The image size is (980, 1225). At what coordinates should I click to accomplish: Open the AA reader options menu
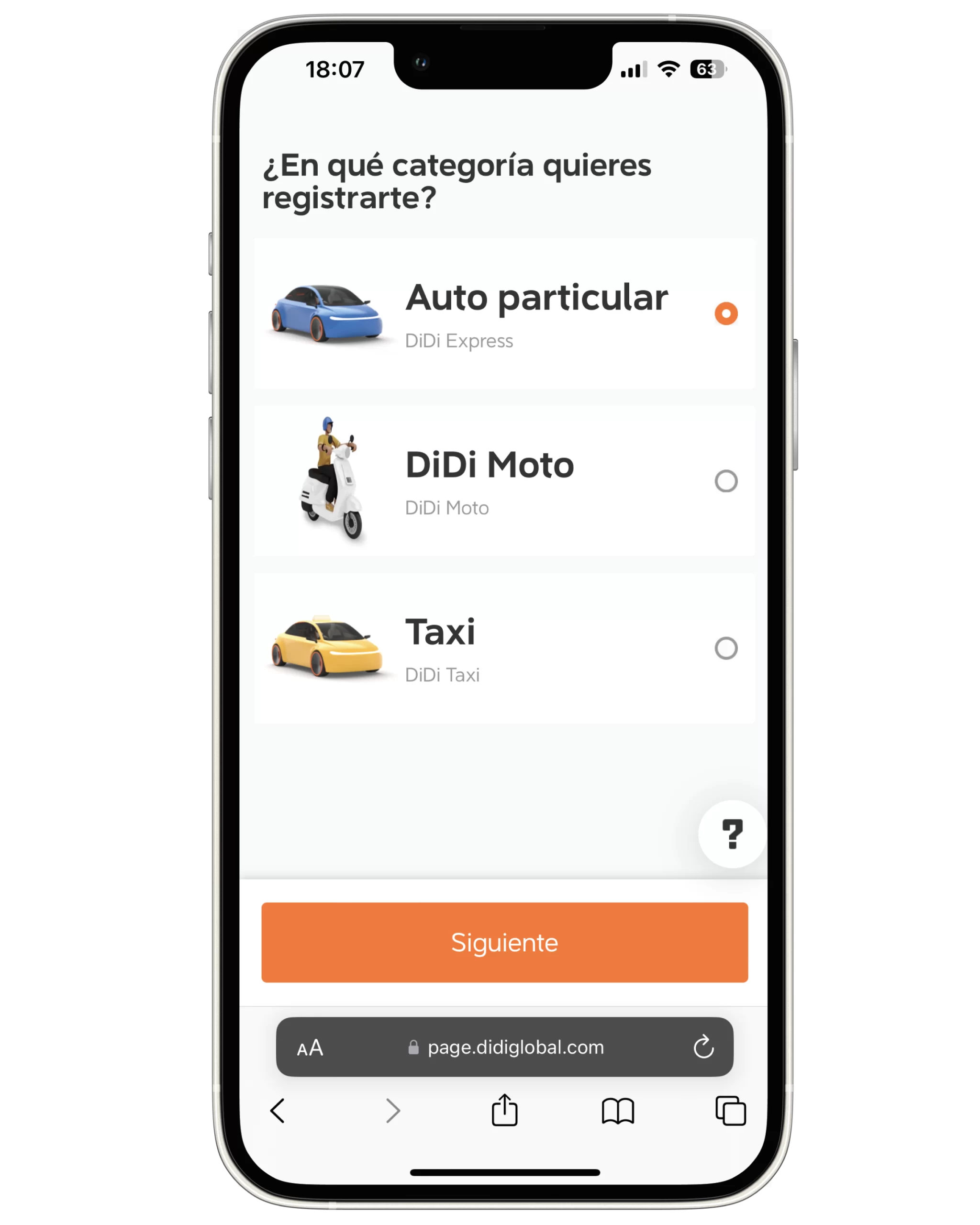[310, 1048]
